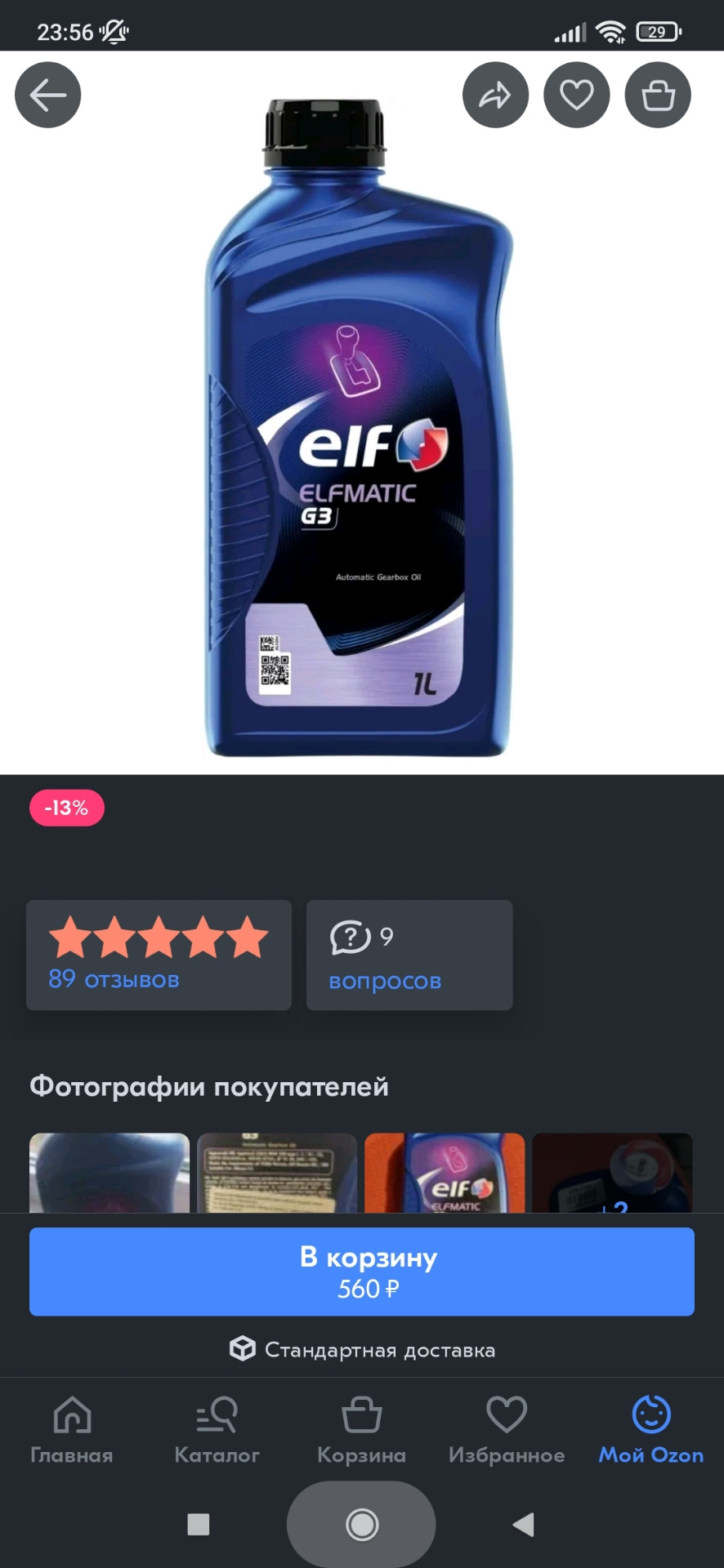Share this Elfmatic G3 product
This screenshot has height=1568, width=724.
pyautogui.click(x=495, y=96)
